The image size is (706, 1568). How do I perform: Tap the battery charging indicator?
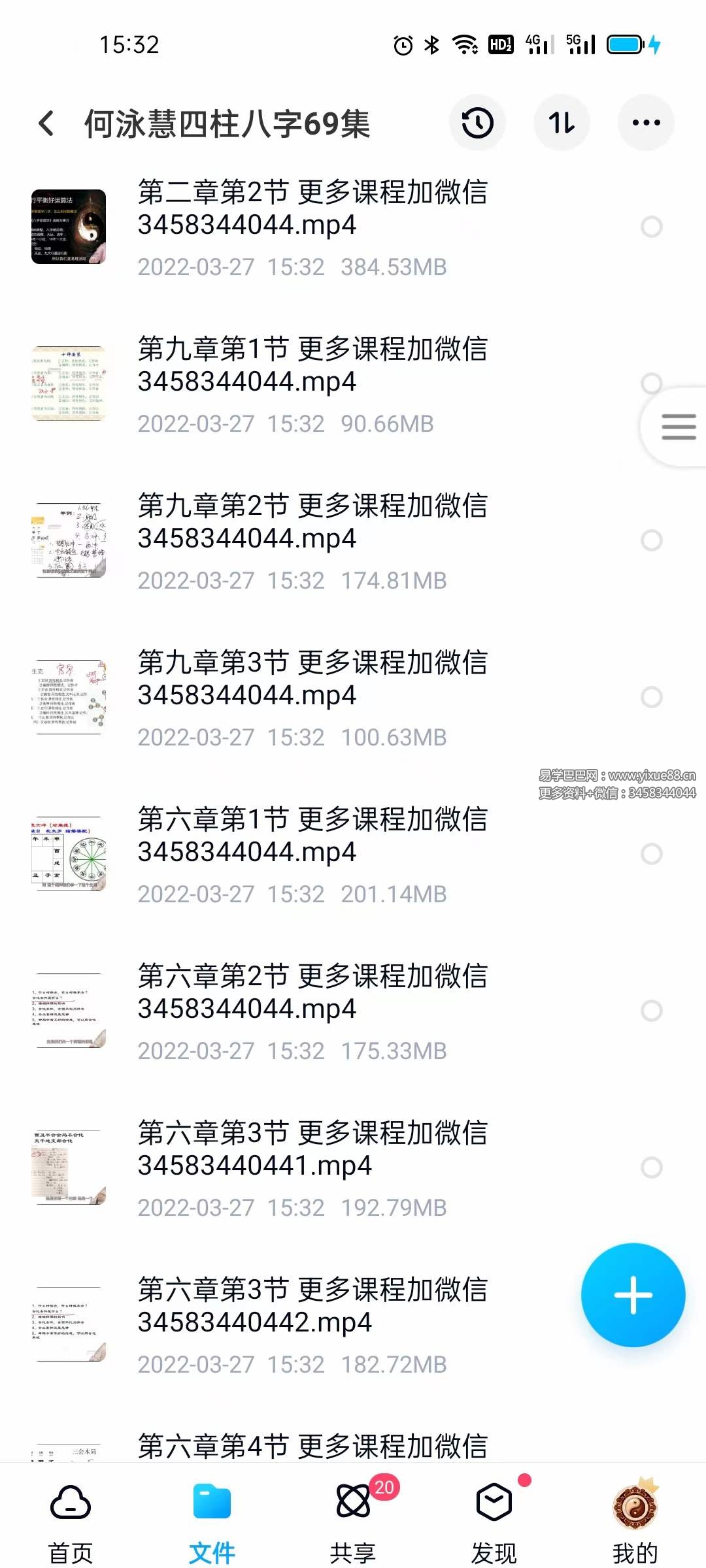(x=626, y=43)
